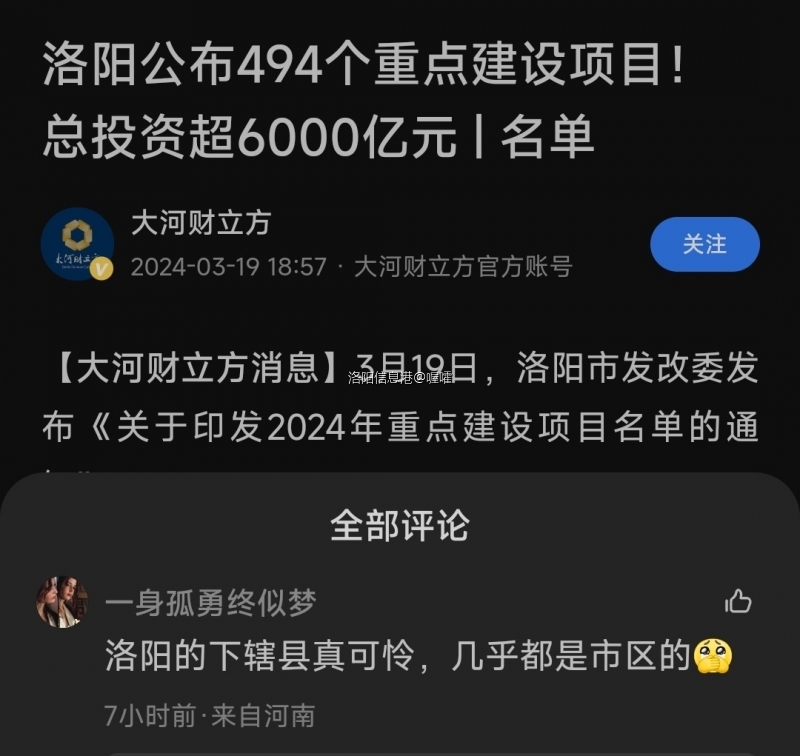The width and height of the screenshot is (800, 756).
Task: Open the profile picture of 一身孤勇终似梦
Action: point(62,602)
